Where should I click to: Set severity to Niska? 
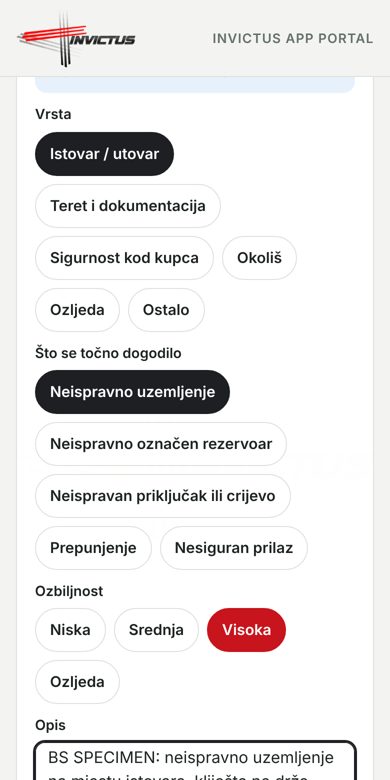(x=70, y=630)
